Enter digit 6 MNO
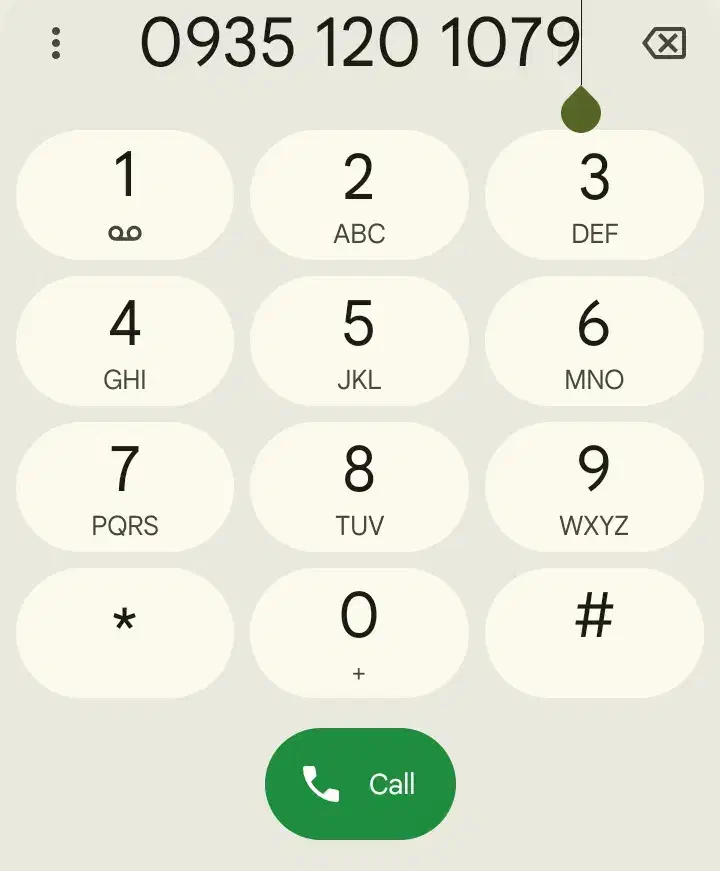Screen dimensions: 720x871 (594, 341)
